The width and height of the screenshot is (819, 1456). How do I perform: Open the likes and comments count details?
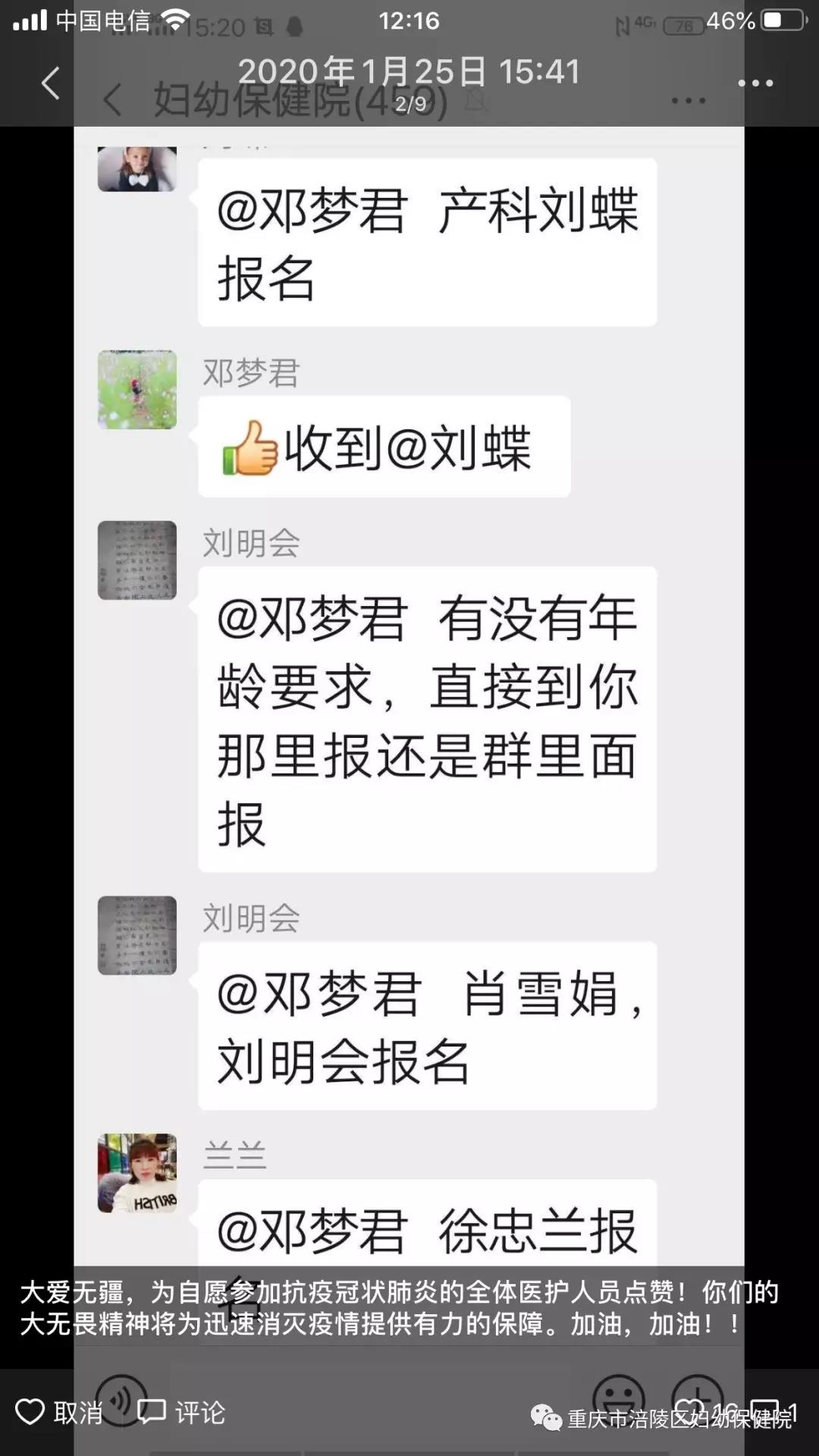(x=736, y=1412)
